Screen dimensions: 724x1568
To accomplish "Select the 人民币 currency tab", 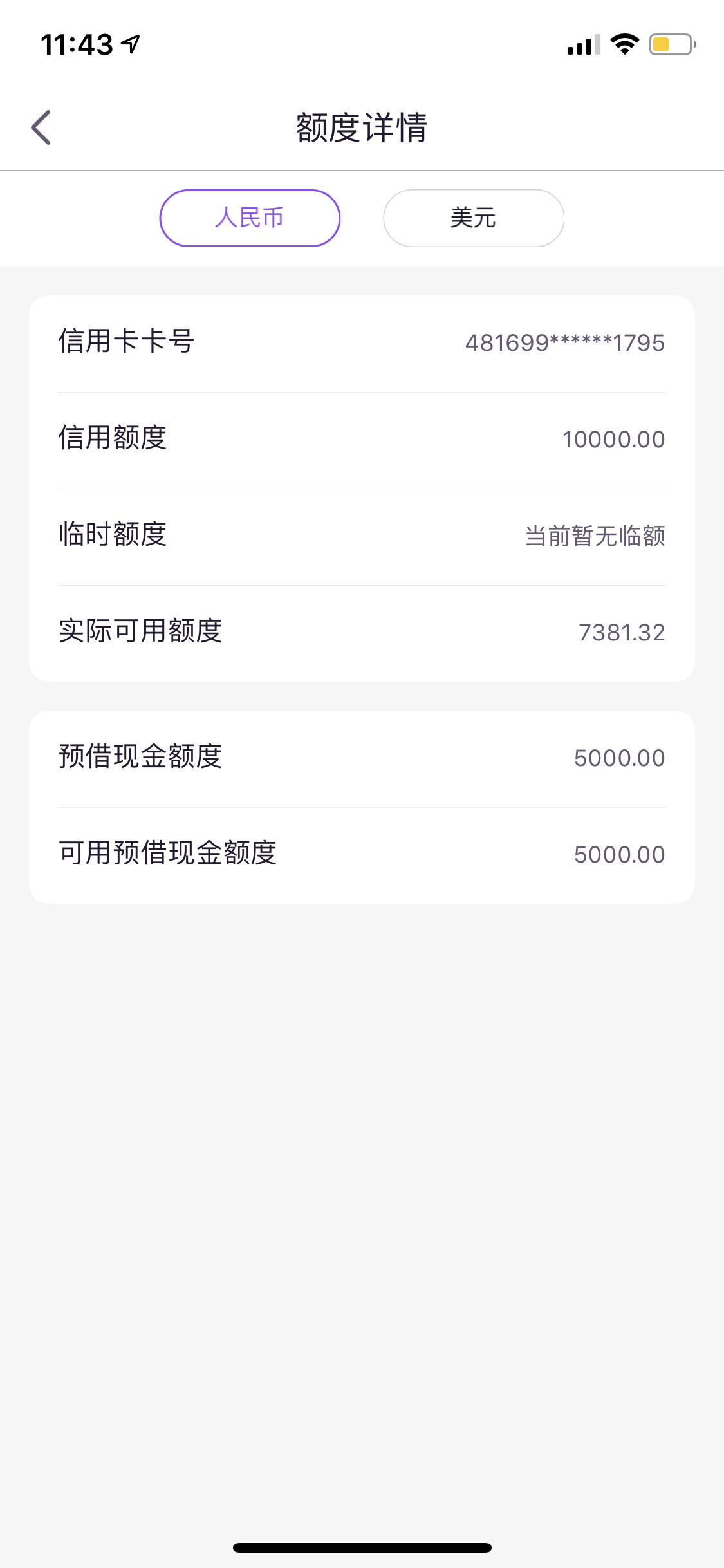I will coord(250,218).
